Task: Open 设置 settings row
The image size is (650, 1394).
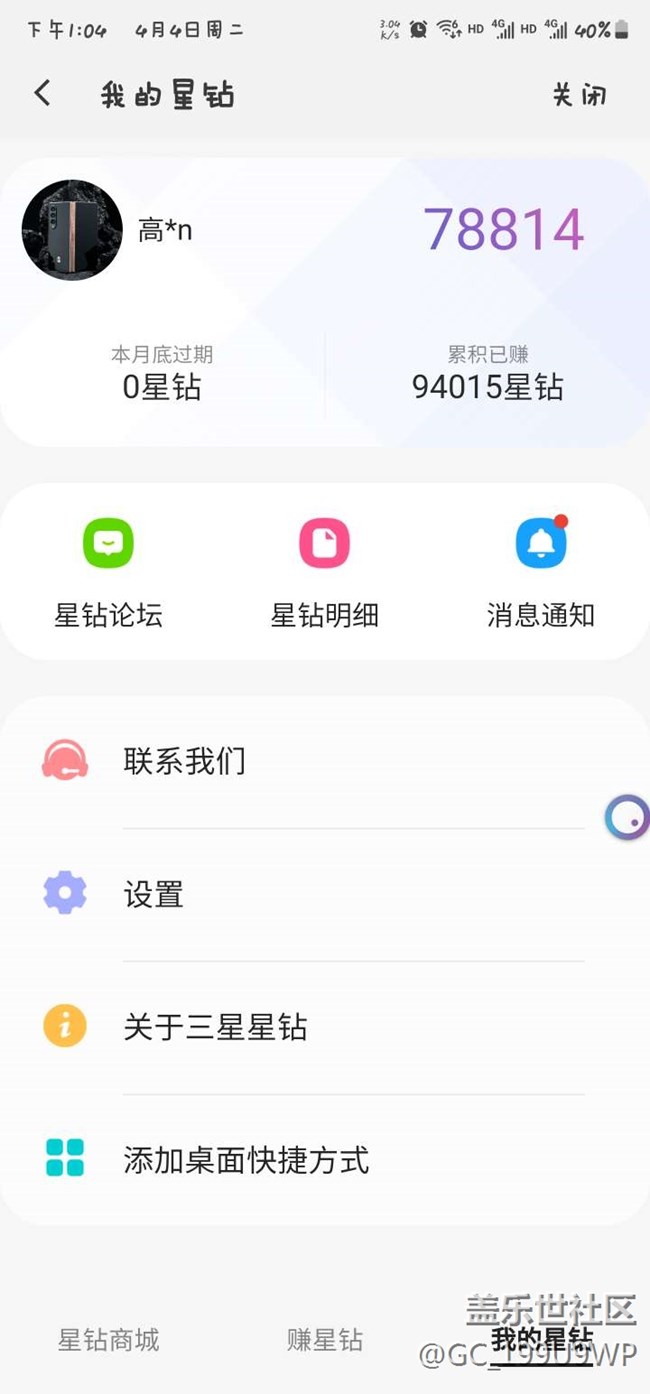Action: (324, 894)
